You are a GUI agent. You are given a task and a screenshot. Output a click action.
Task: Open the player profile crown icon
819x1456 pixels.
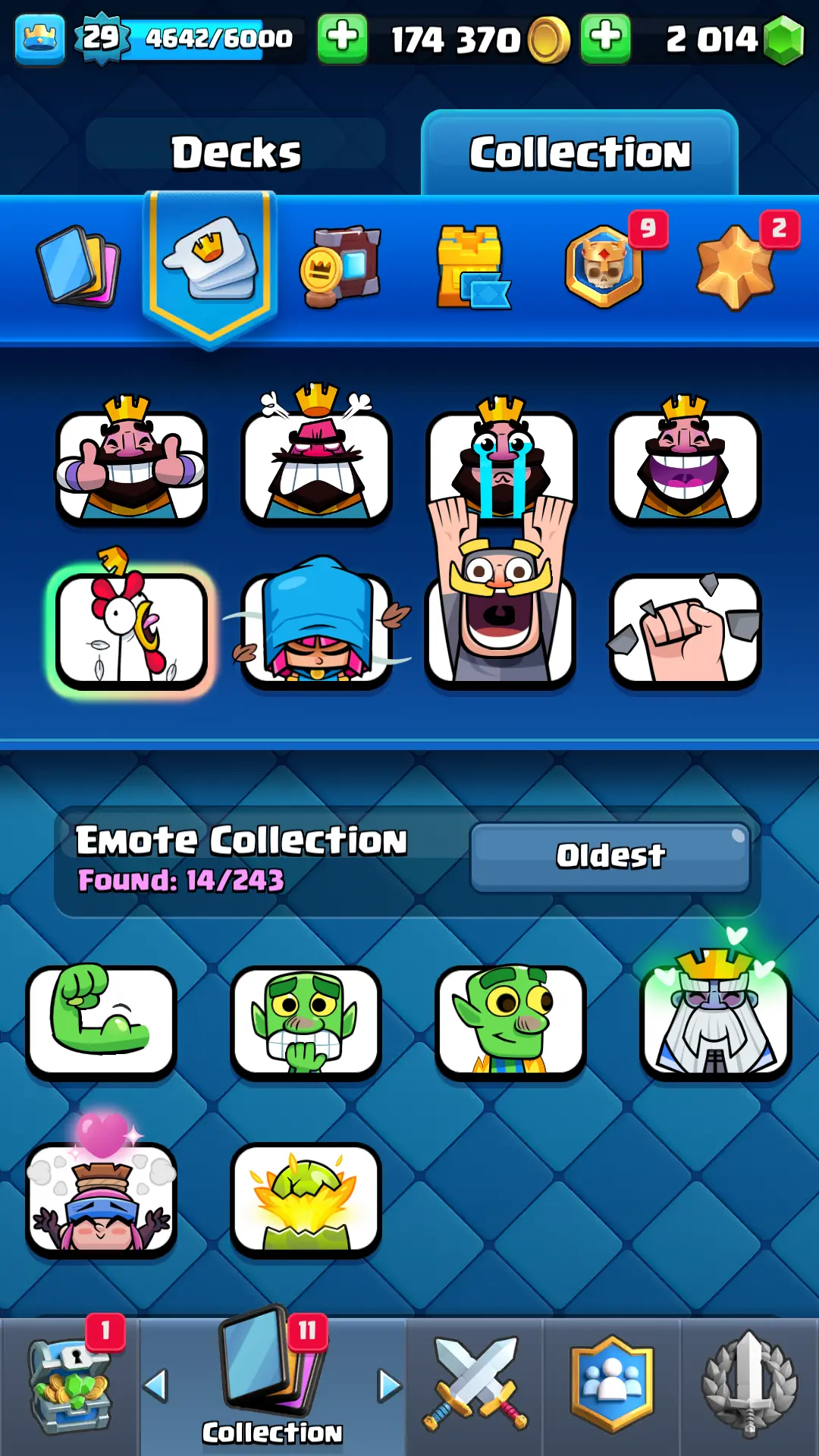coord(39,38)
